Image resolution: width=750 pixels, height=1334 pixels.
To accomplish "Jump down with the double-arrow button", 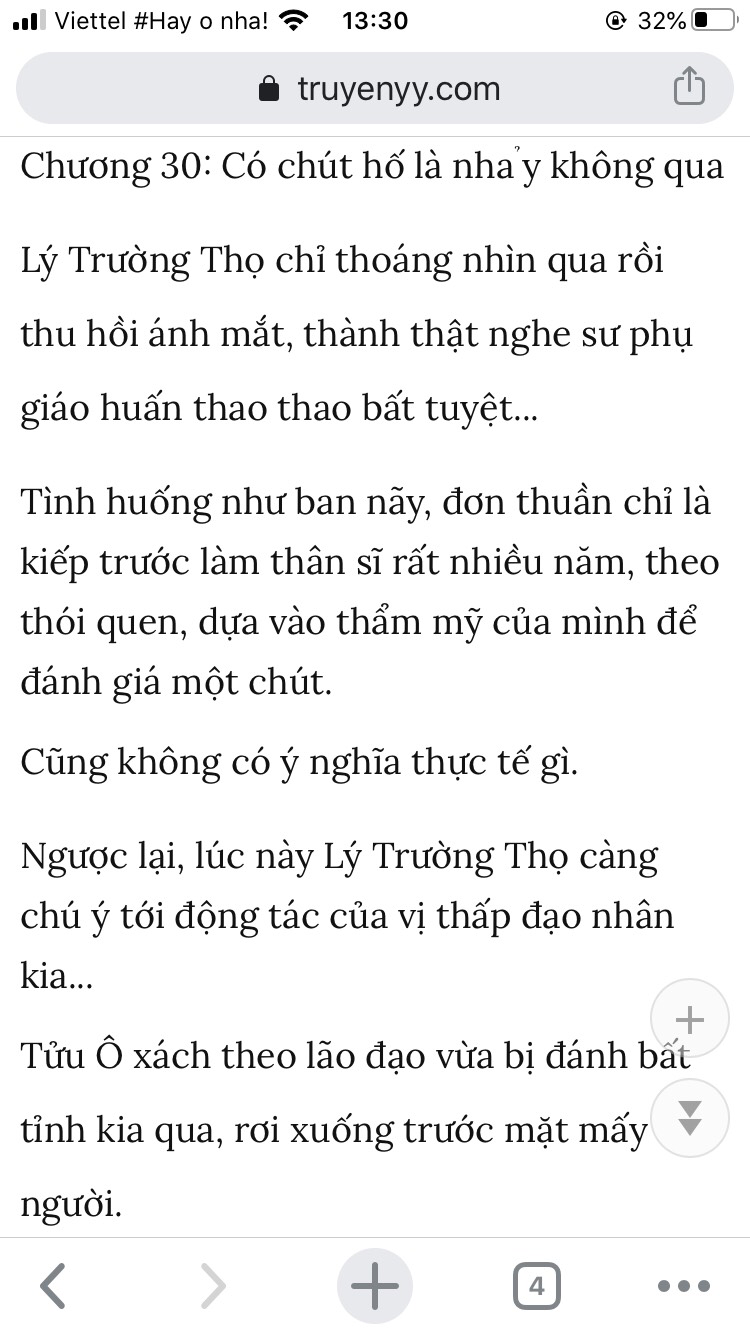I will coord(690,1119).
